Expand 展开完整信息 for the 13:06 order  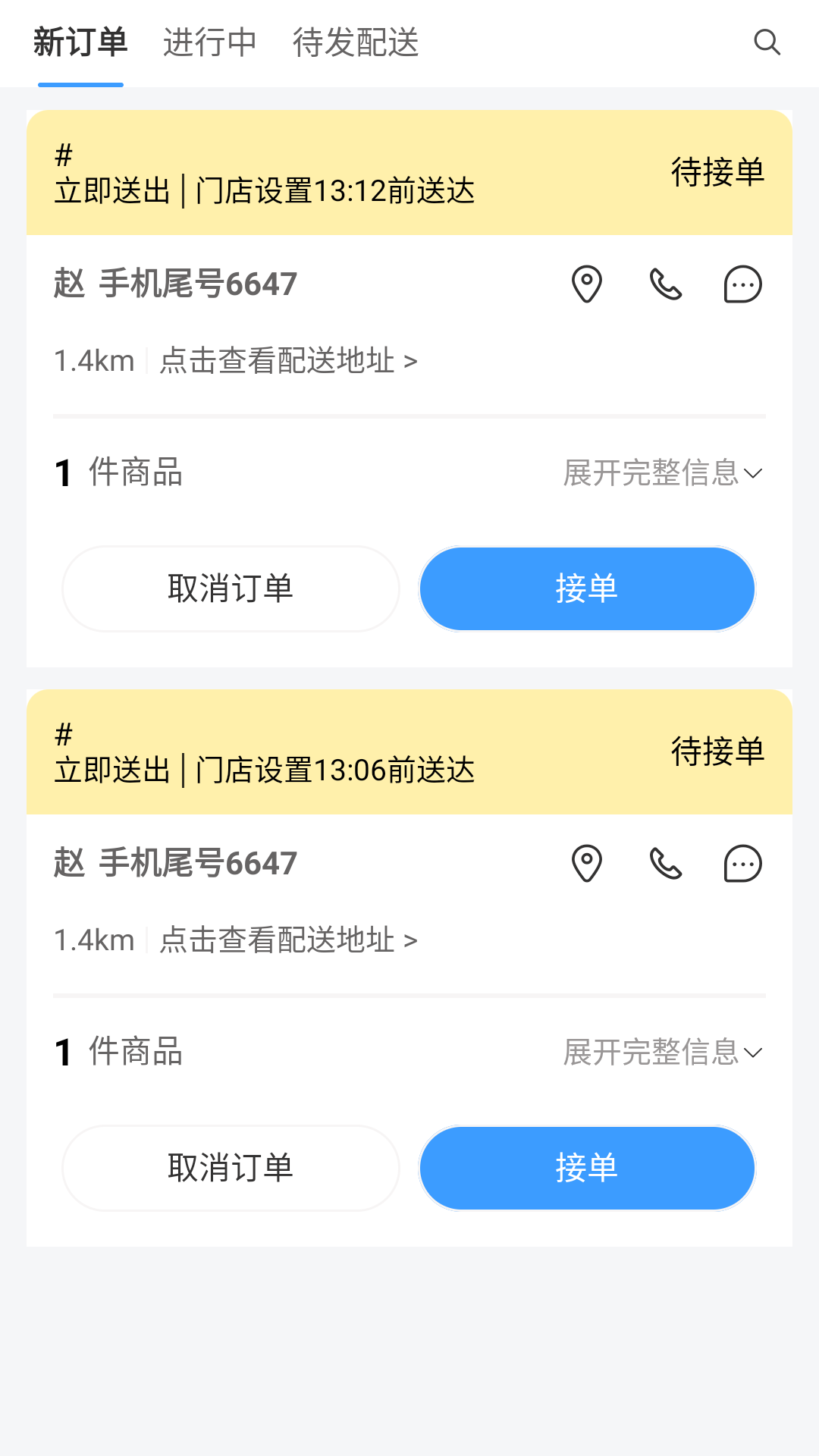[662, 1053]
